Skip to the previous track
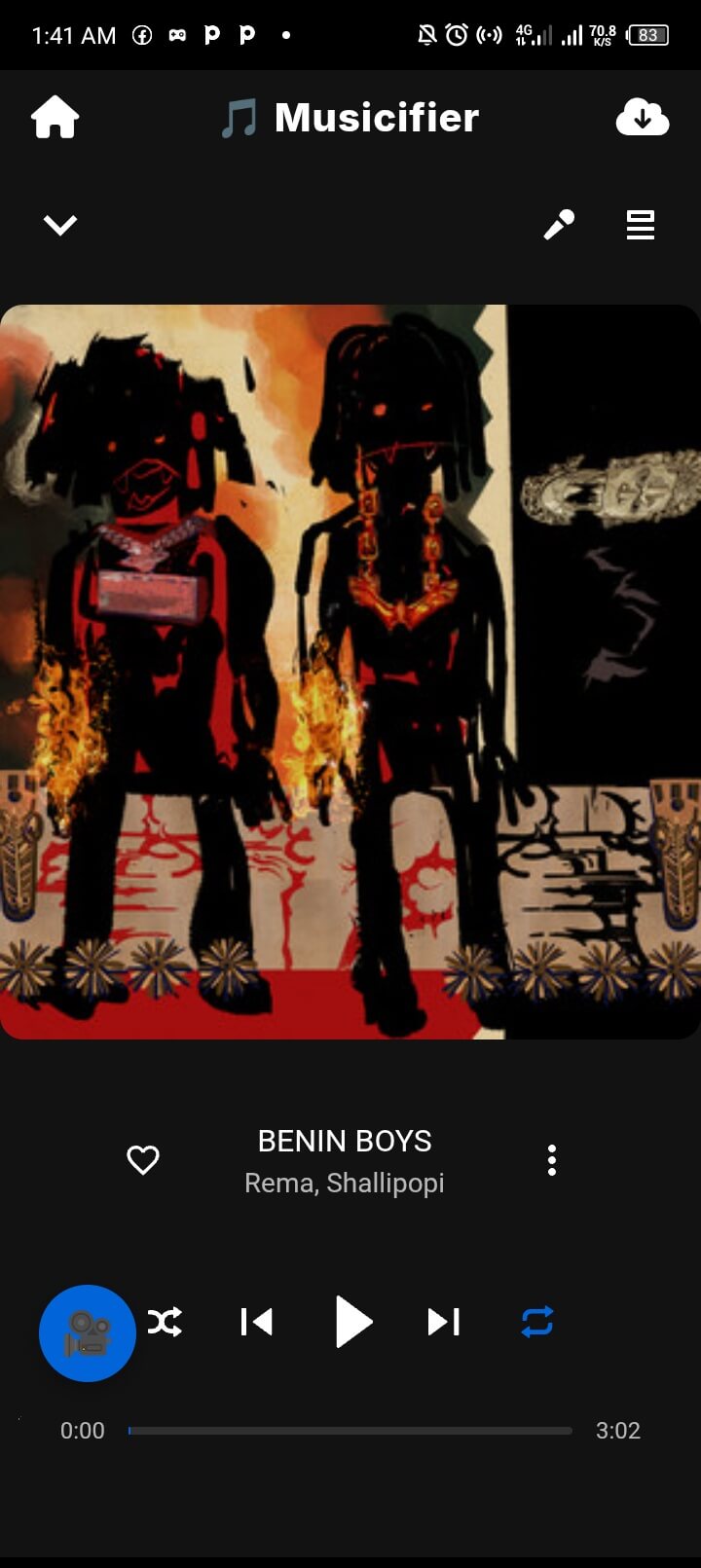This screenshot has height=1568, width=701. pos(257,1322)
